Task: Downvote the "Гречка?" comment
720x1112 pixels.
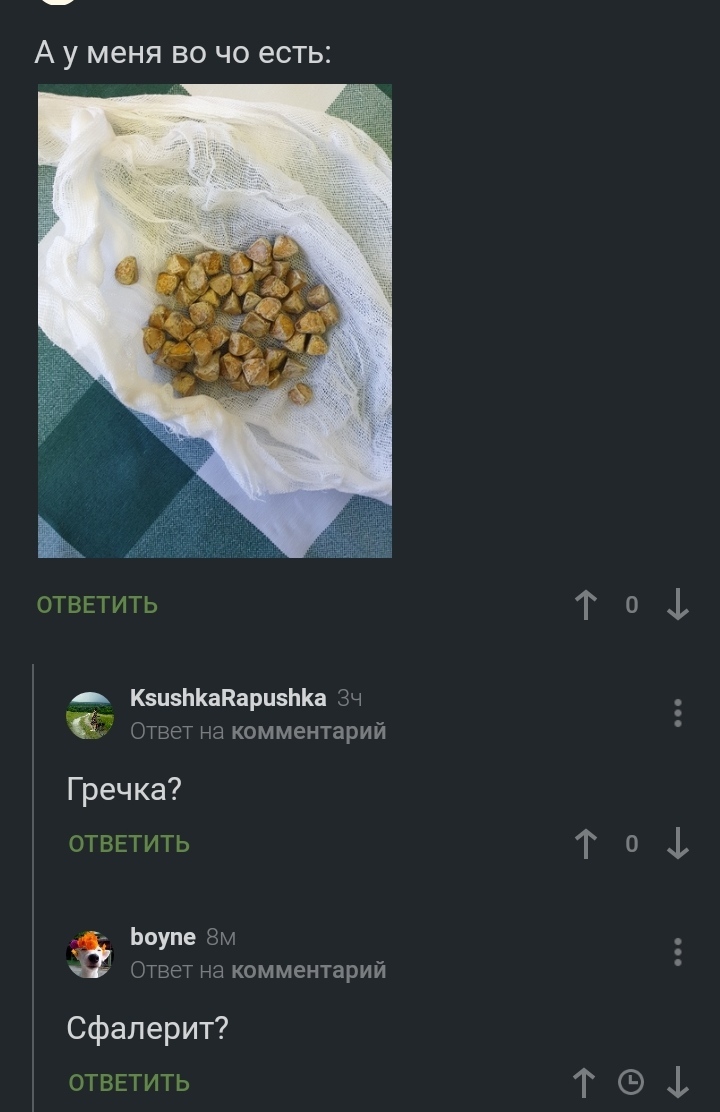Action: pyautogui.click(x=678, y=844)
